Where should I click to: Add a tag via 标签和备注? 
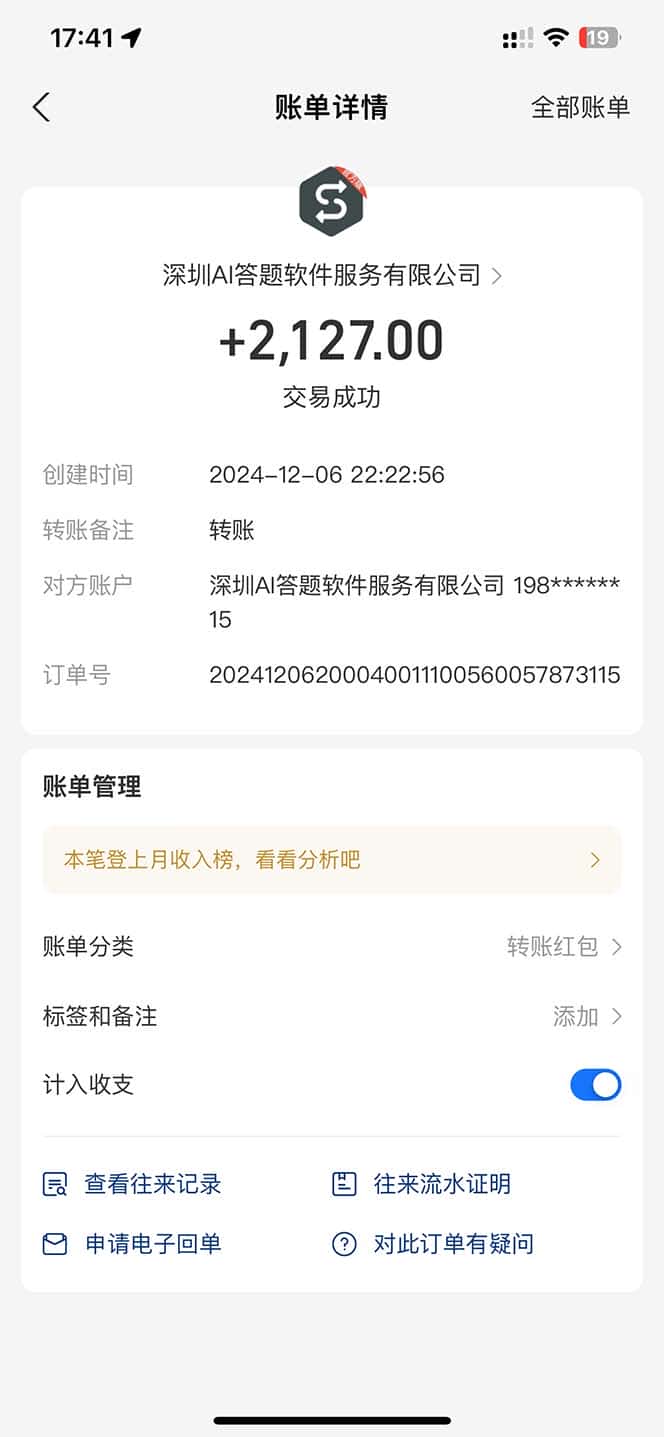click(586, 1016)
